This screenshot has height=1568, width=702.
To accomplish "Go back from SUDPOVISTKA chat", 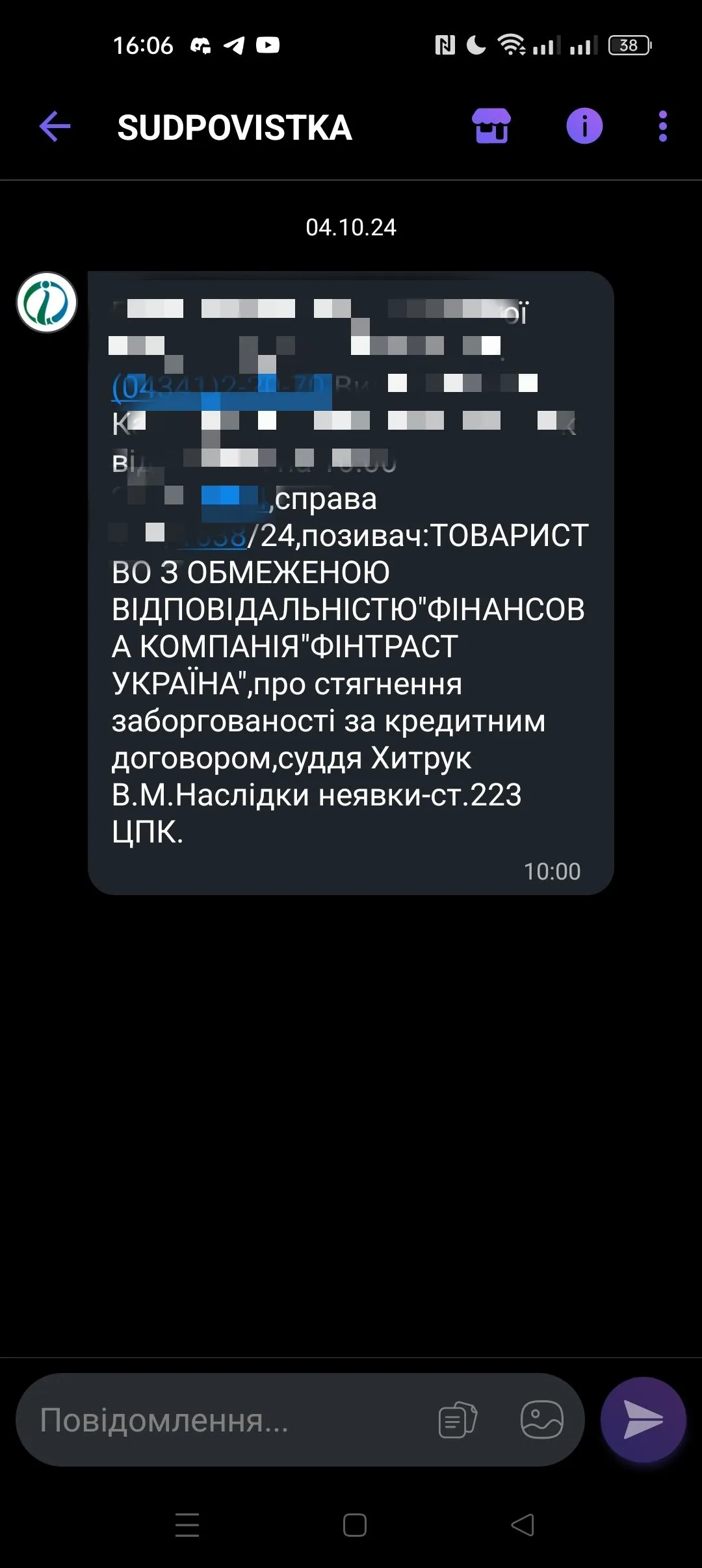I will pyautogui.click(x=55, y=126).
